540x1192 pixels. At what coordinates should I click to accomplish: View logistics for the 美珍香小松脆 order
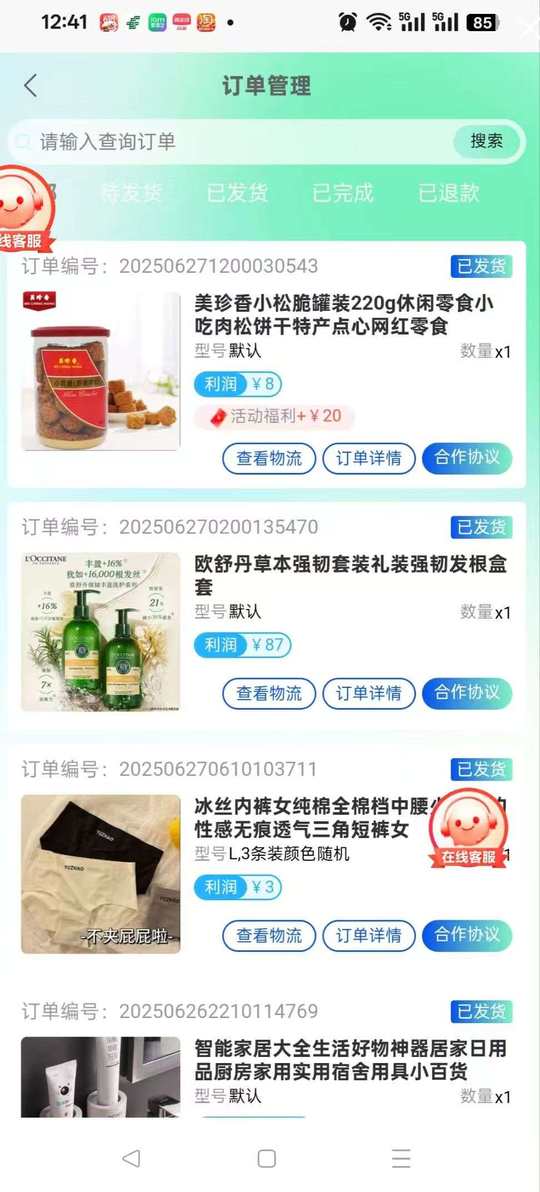(x=268, y=458)
